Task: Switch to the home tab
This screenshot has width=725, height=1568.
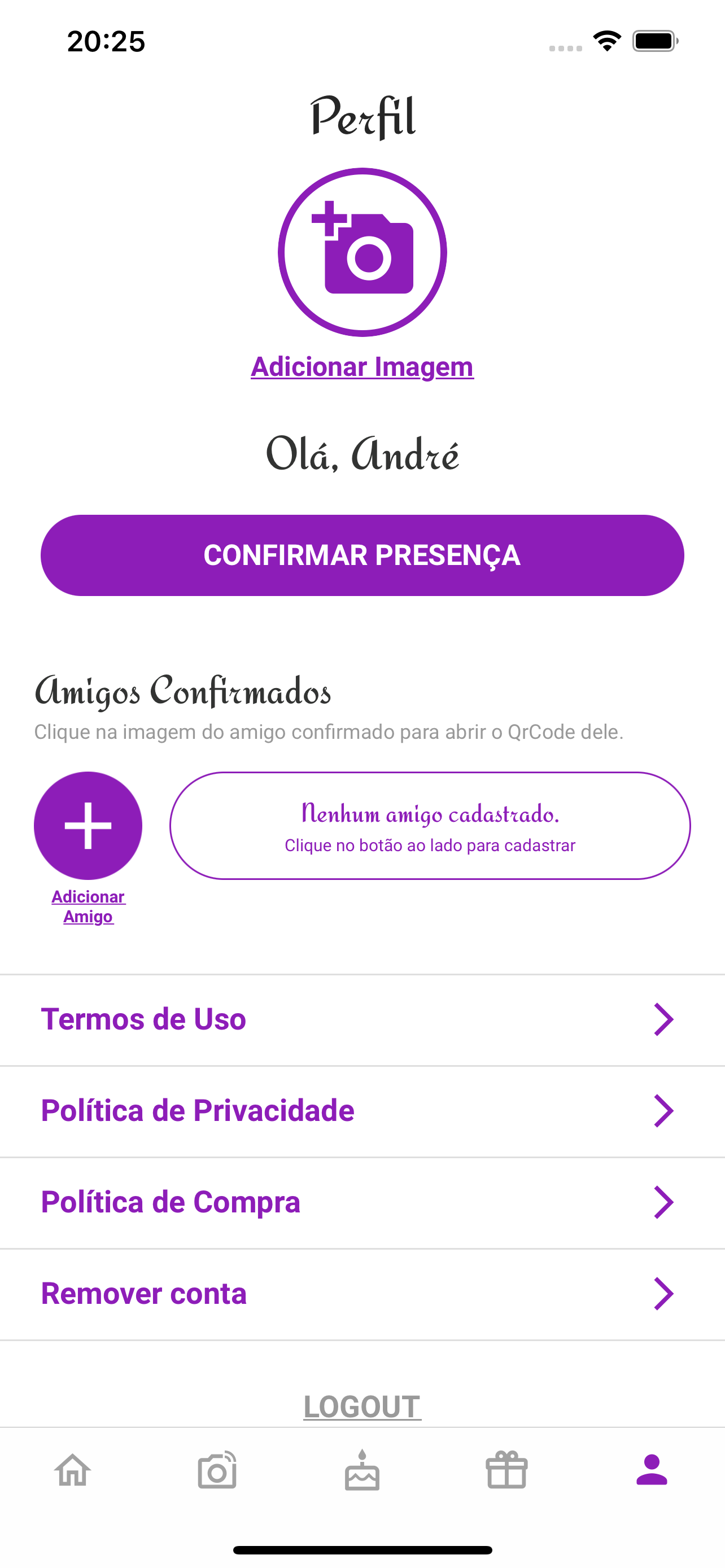Action: 72,1470
